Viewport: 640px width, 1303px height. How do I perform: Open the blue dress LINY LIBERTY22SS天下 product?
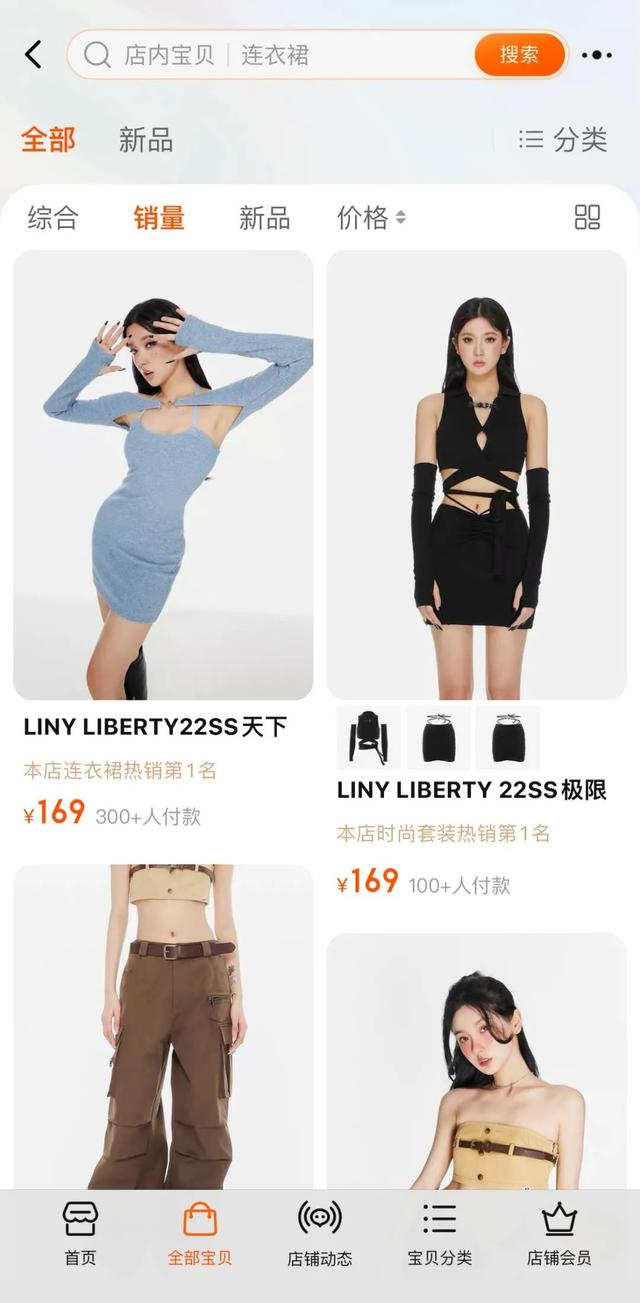tap(163, 475)
